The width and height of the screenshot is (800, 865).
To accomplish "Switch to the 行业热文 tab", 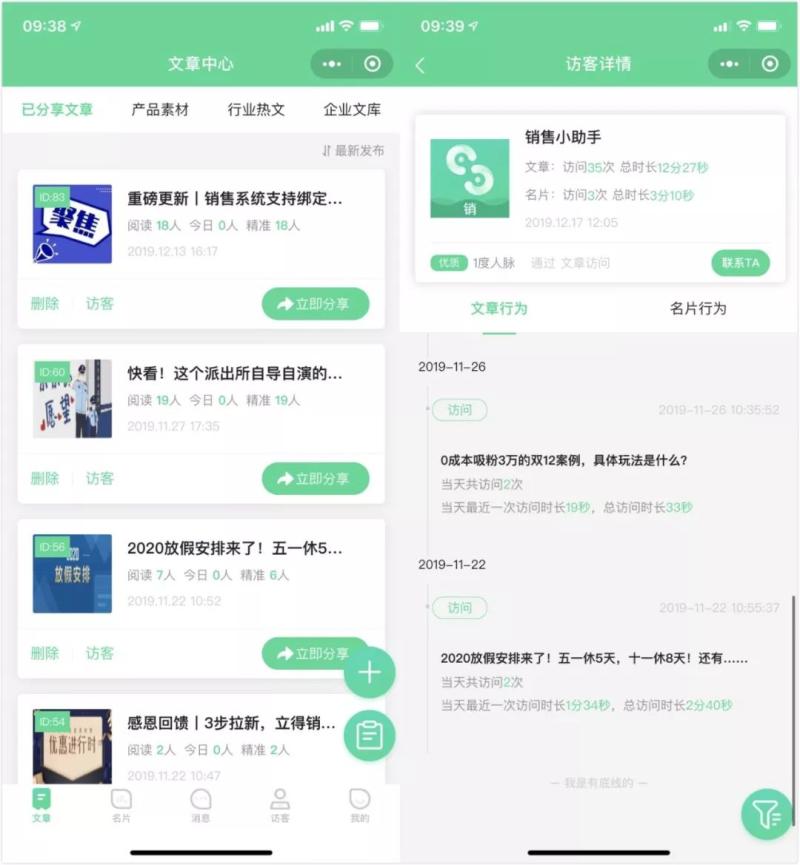I will [x=256, y=110].
